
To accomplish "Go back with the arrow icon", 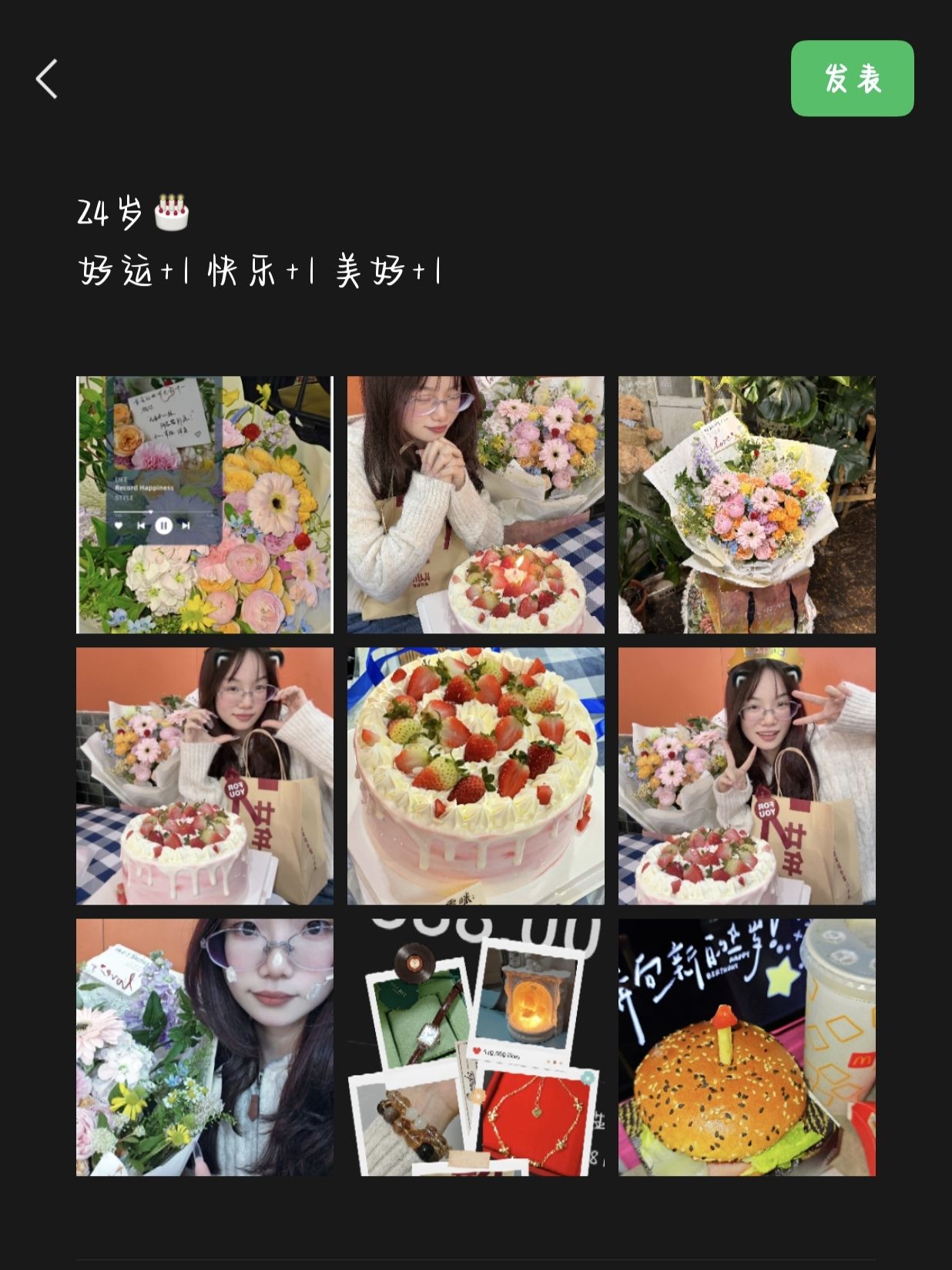I will [47, 79].
